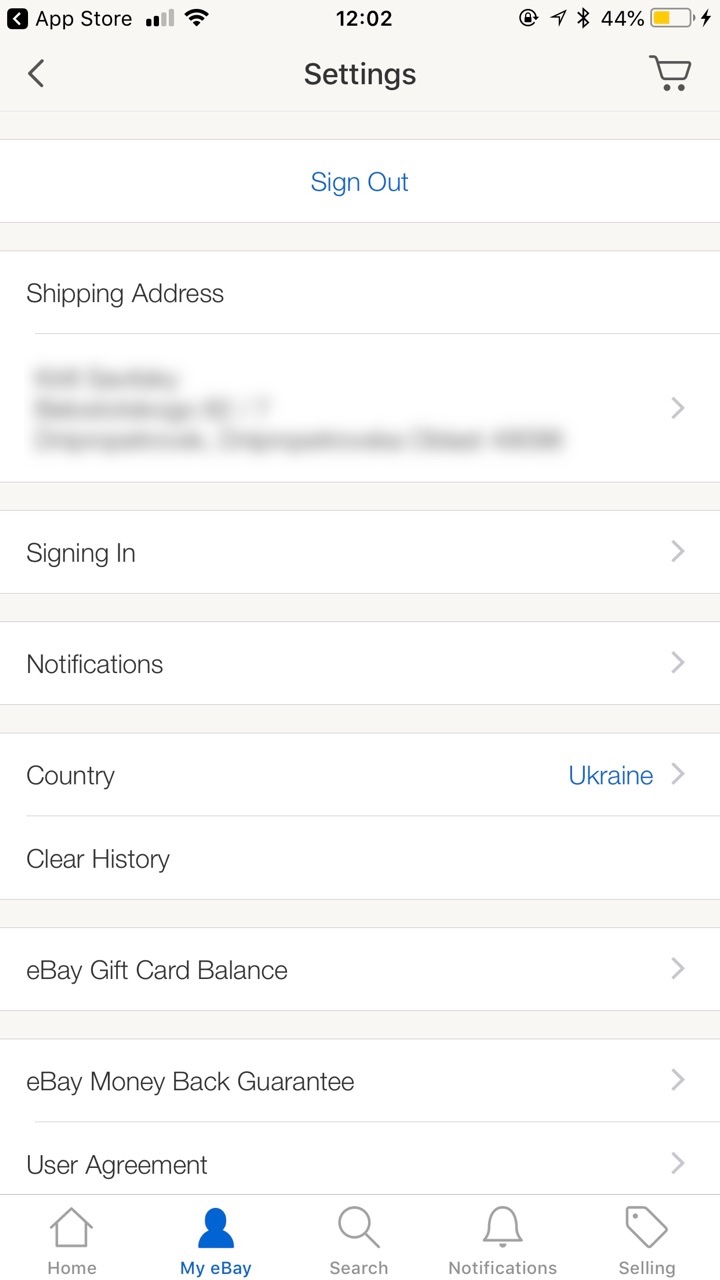The width and height of the screenshot is (720, 1280).
Task: Open the shopping cart
Action: [x=669, y=74]
